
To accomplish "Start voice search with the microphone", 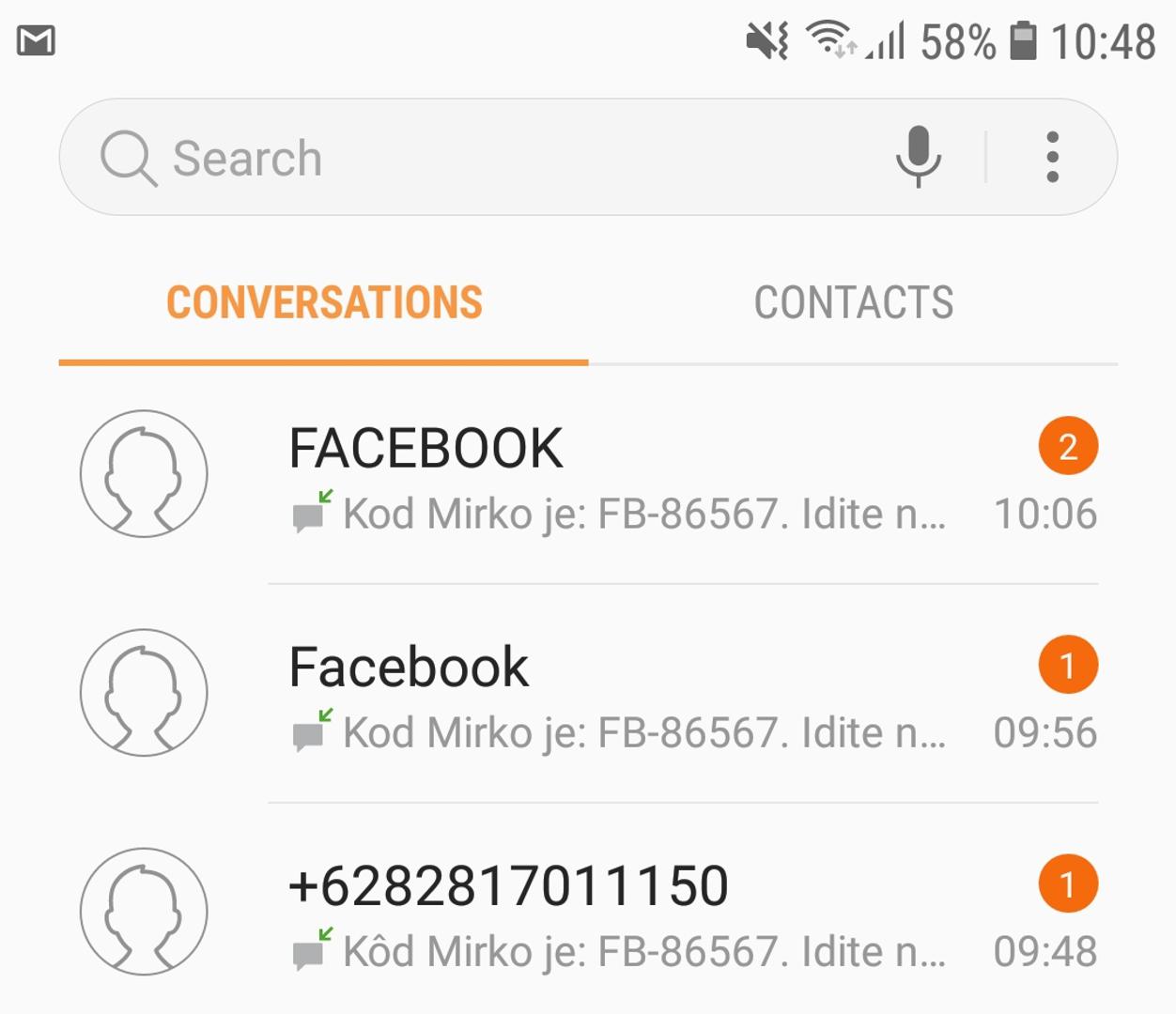I will 918,156.
